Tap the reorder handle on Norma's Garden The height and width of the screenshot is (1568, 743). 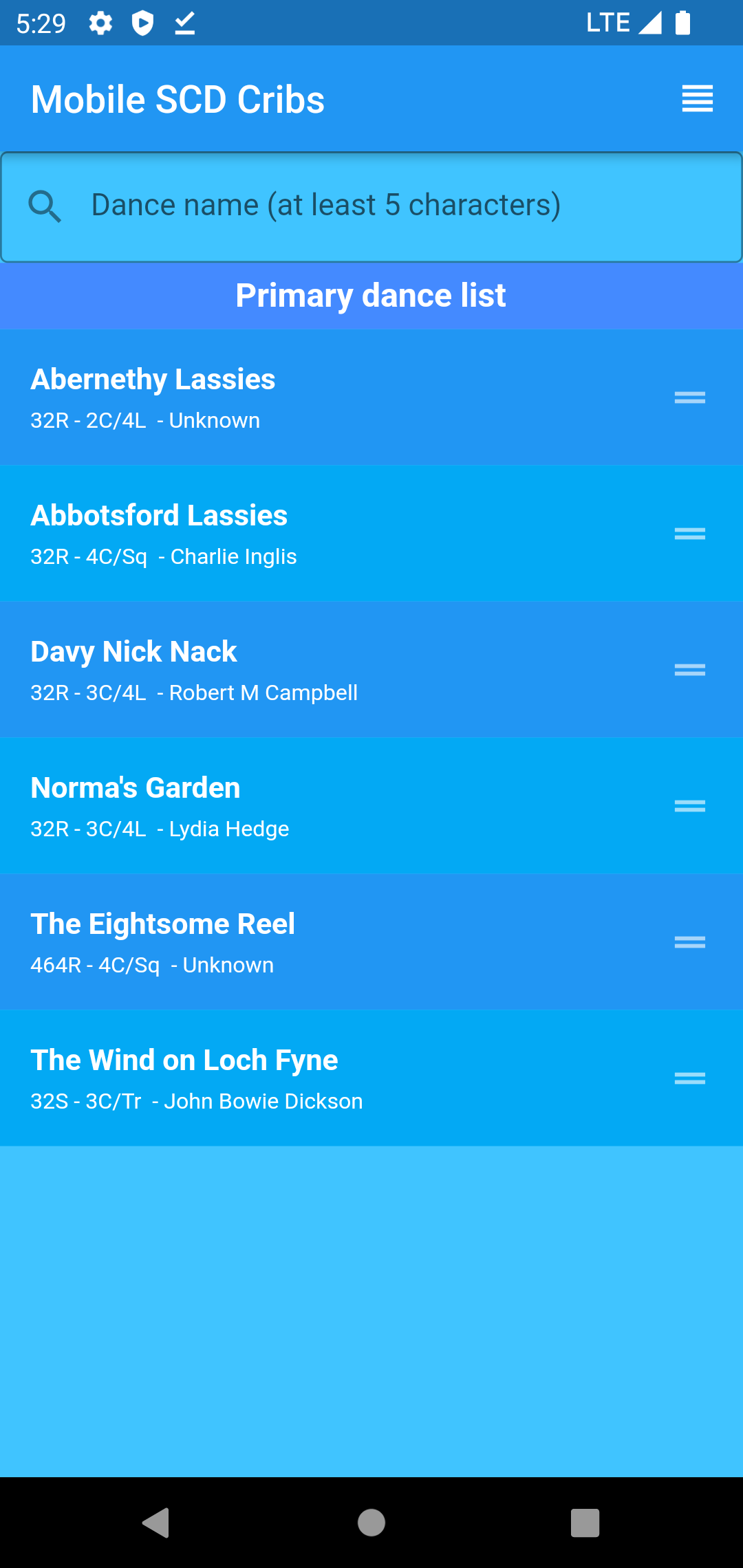pos(689,806)
